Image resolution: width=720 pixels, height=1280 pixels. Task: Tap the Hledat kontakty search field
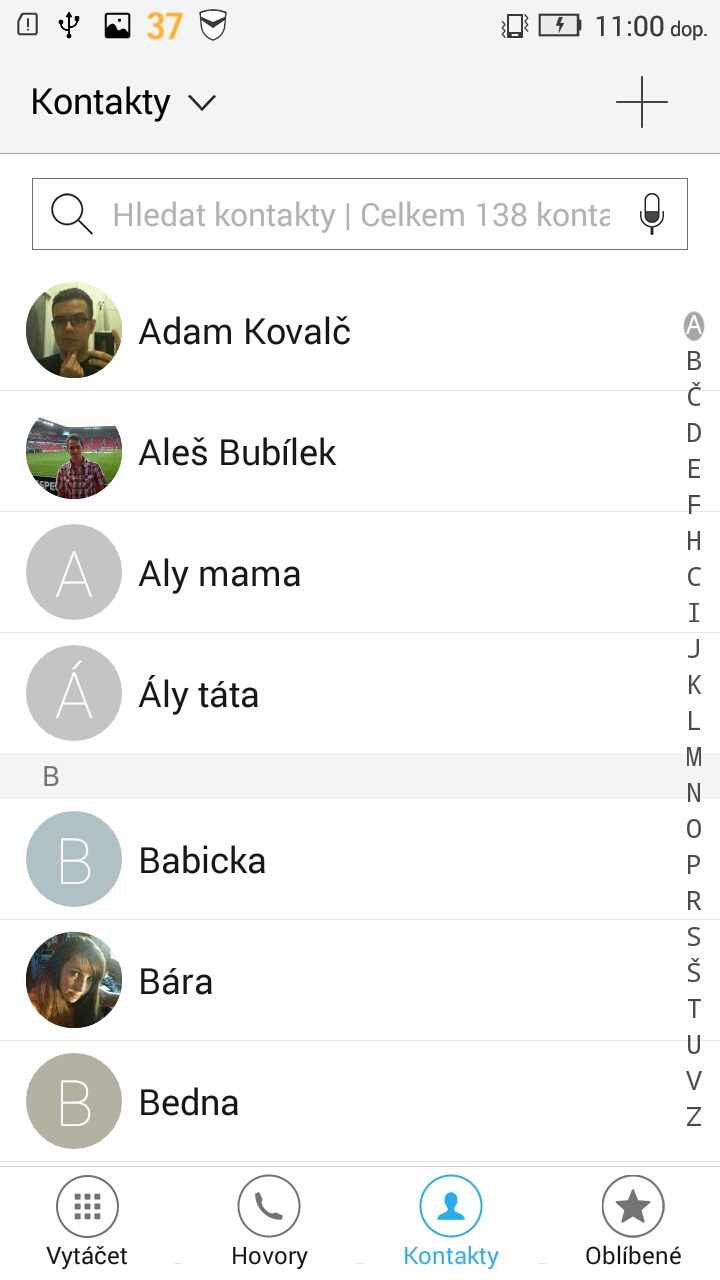[x=360, y=214]
